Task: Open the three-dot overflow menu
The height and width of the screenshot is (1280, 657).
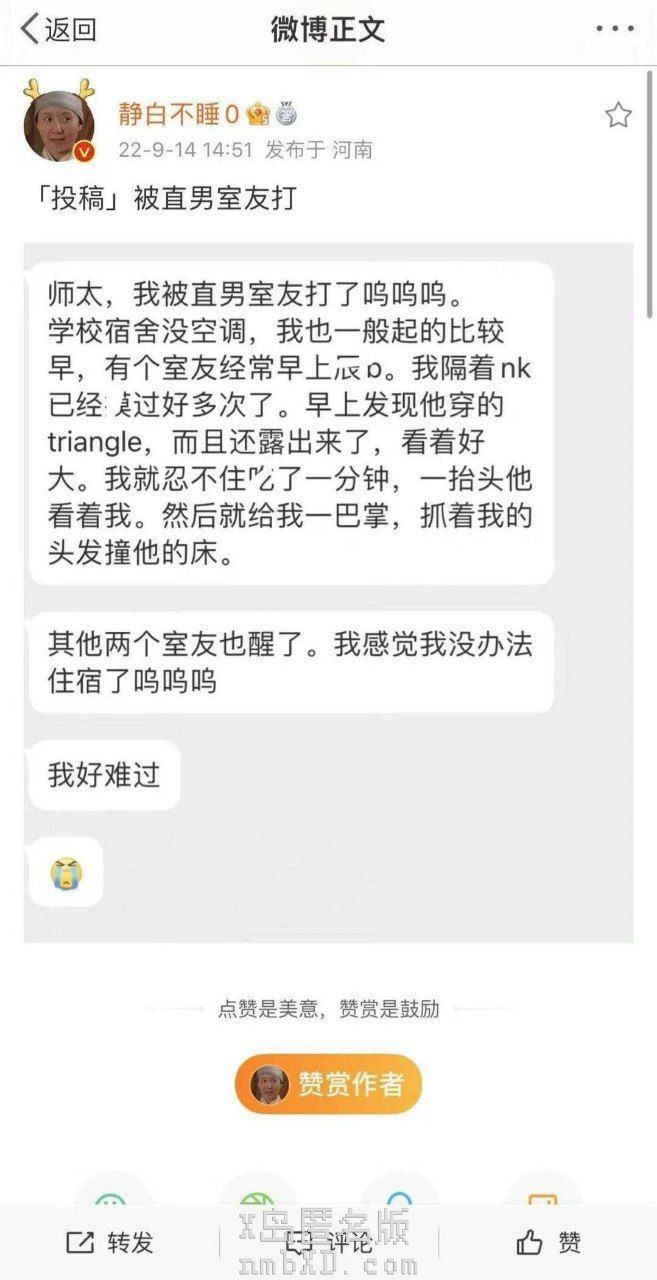Action: tap(614, 29)
